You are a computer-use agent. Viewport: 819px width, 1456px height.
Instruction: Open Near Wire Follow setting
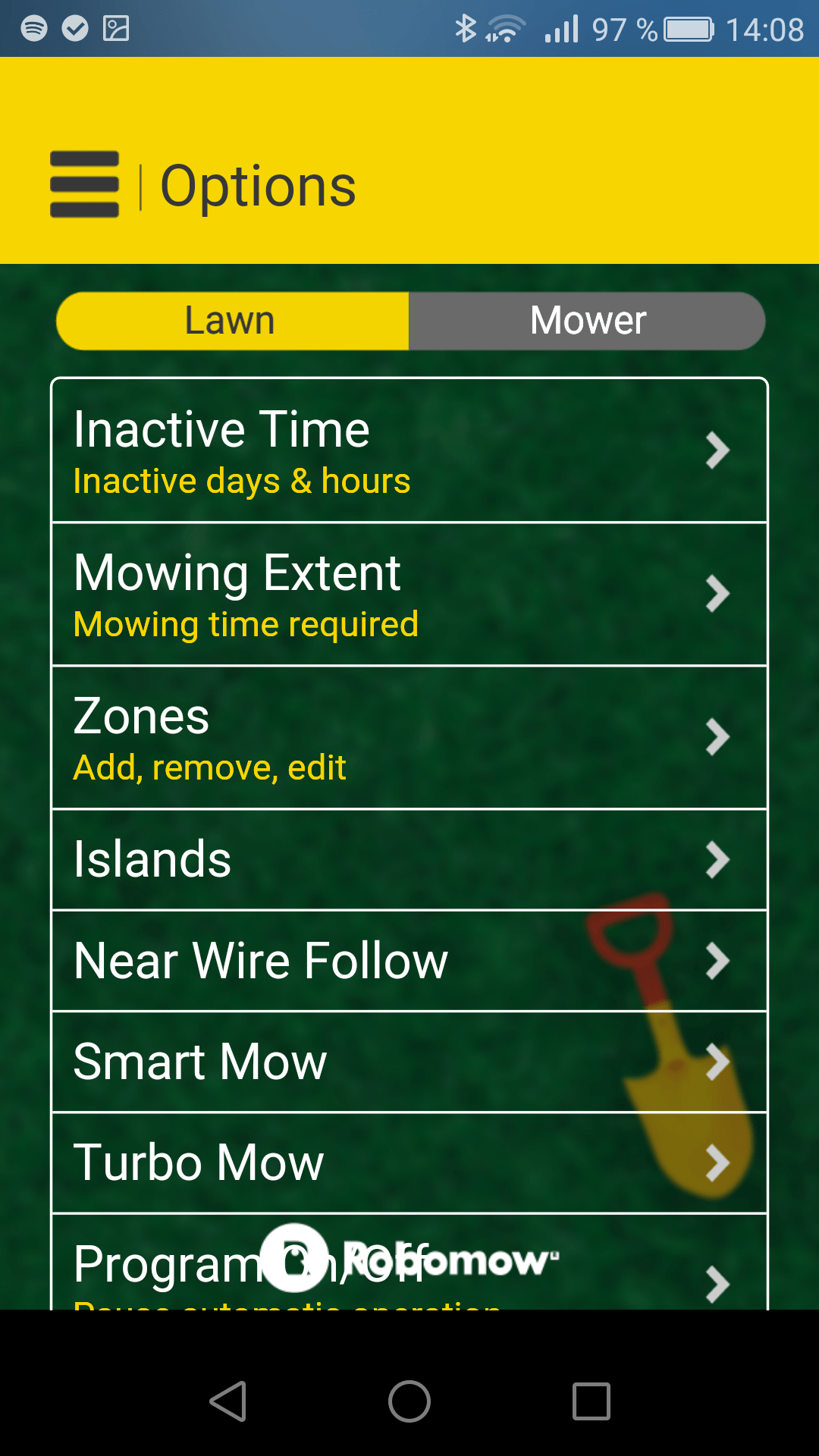coord(409,961)
